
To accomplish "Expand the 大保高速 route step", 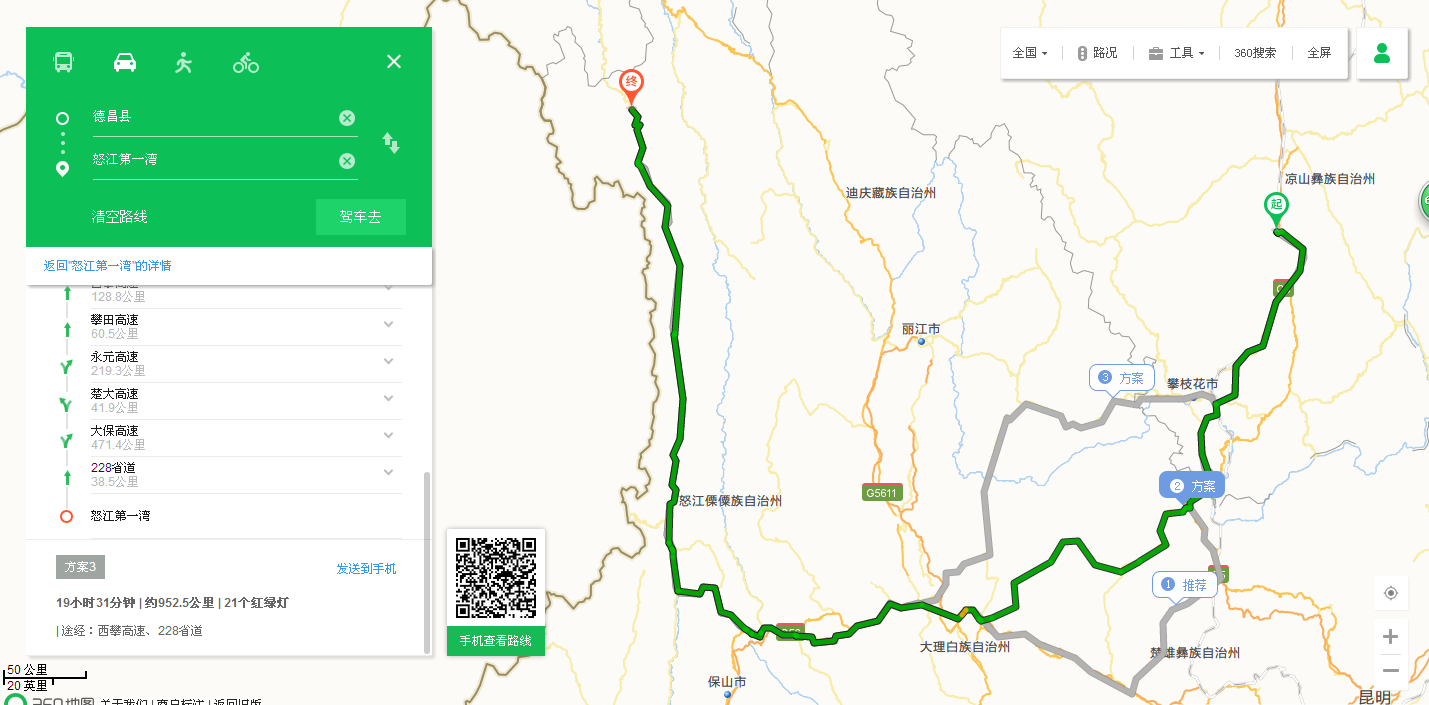I will 388,436.
